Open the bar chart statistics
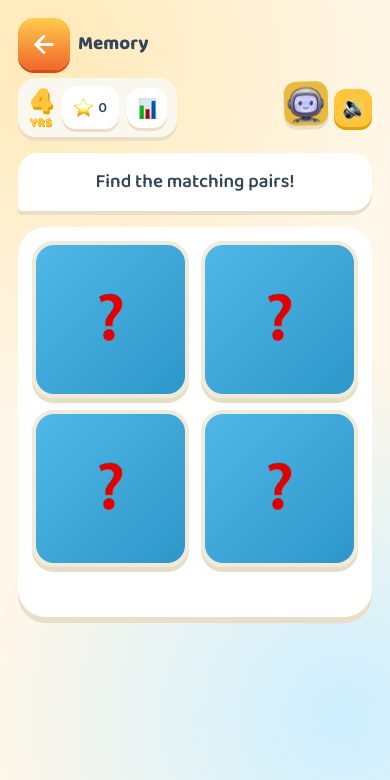Image resolution: width=390 pixels, height=780 pixels. pyautogui.click(x=147, y=108)
